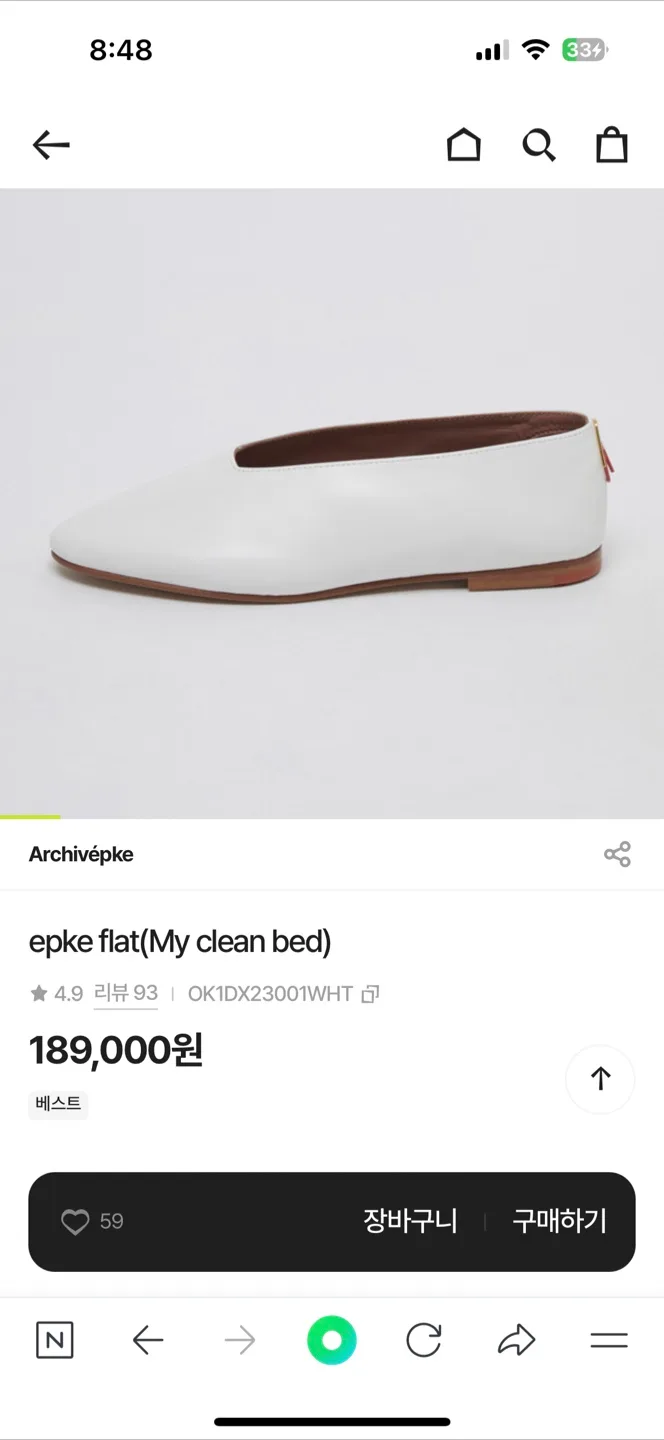Open the Archivépke brand page
The height and width of the screenshot is (1440, 664).
click(x=81, y=854)
